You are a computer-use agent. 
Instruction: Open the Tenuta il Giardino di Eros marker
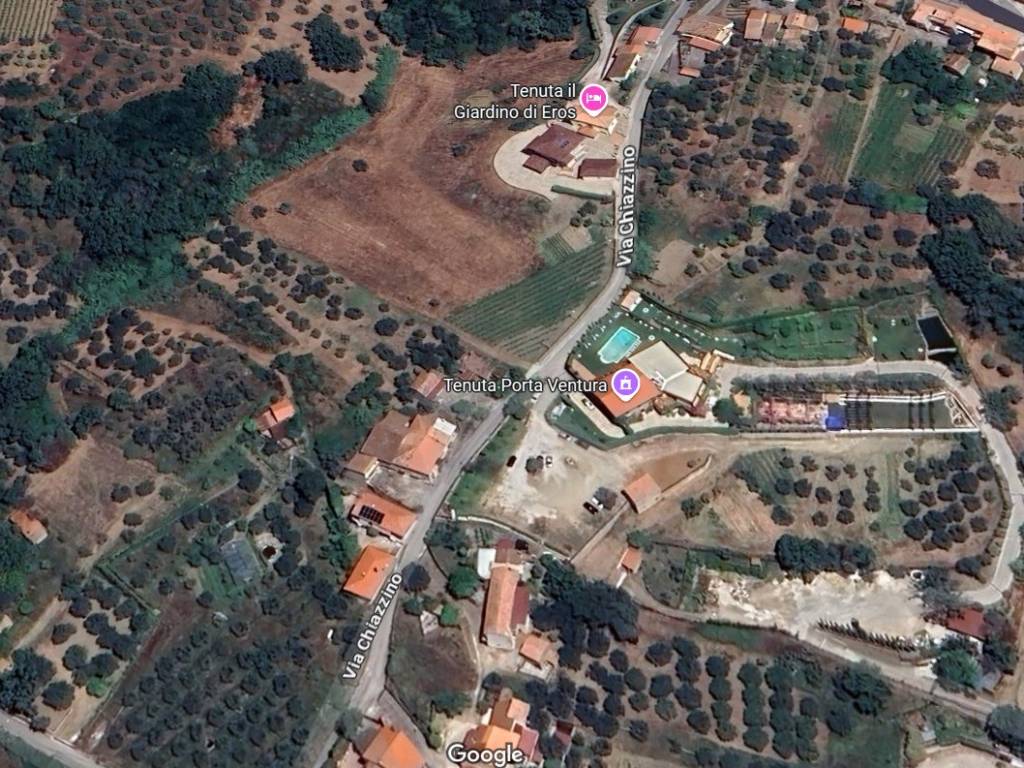[x=594, y=98]
